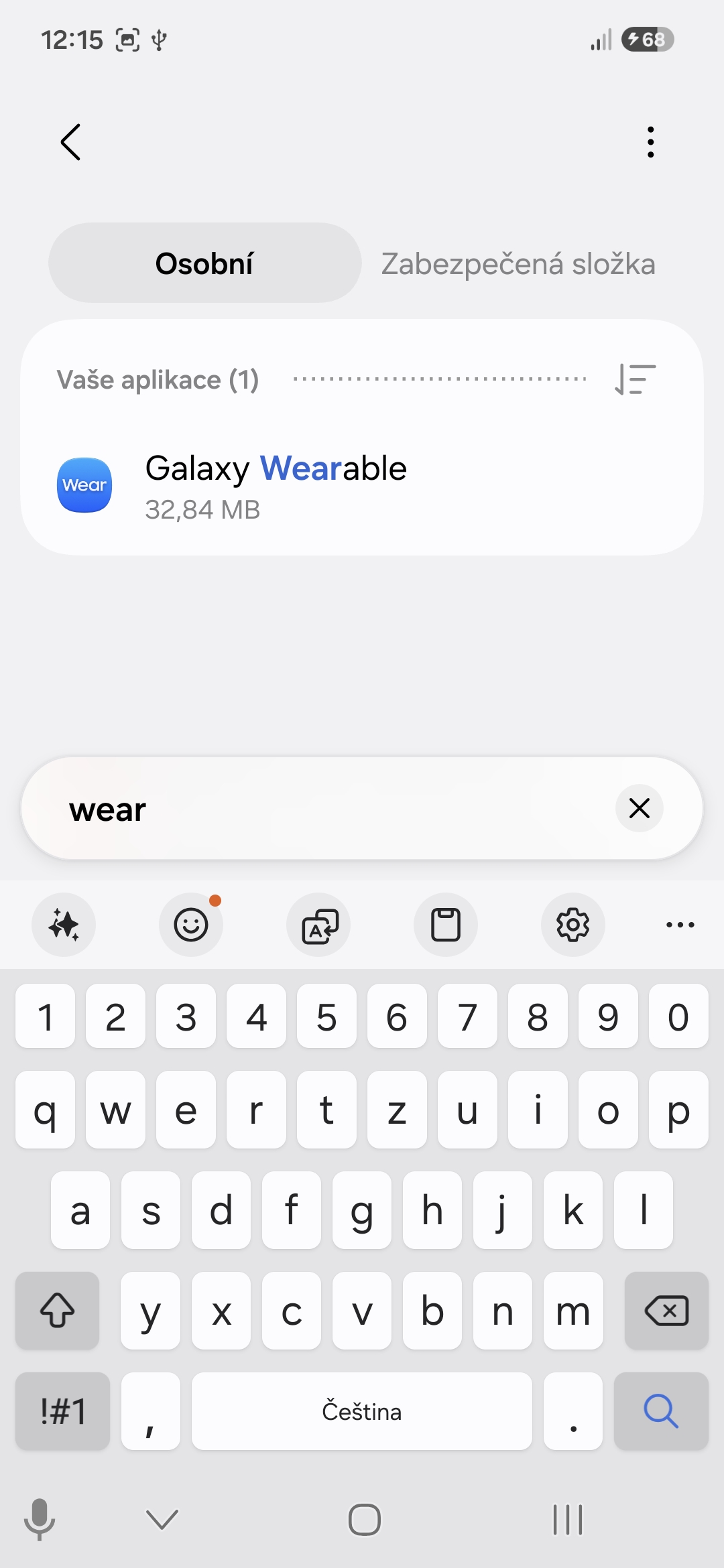Hide the keyboard with the down chevron

point(162,1519)
